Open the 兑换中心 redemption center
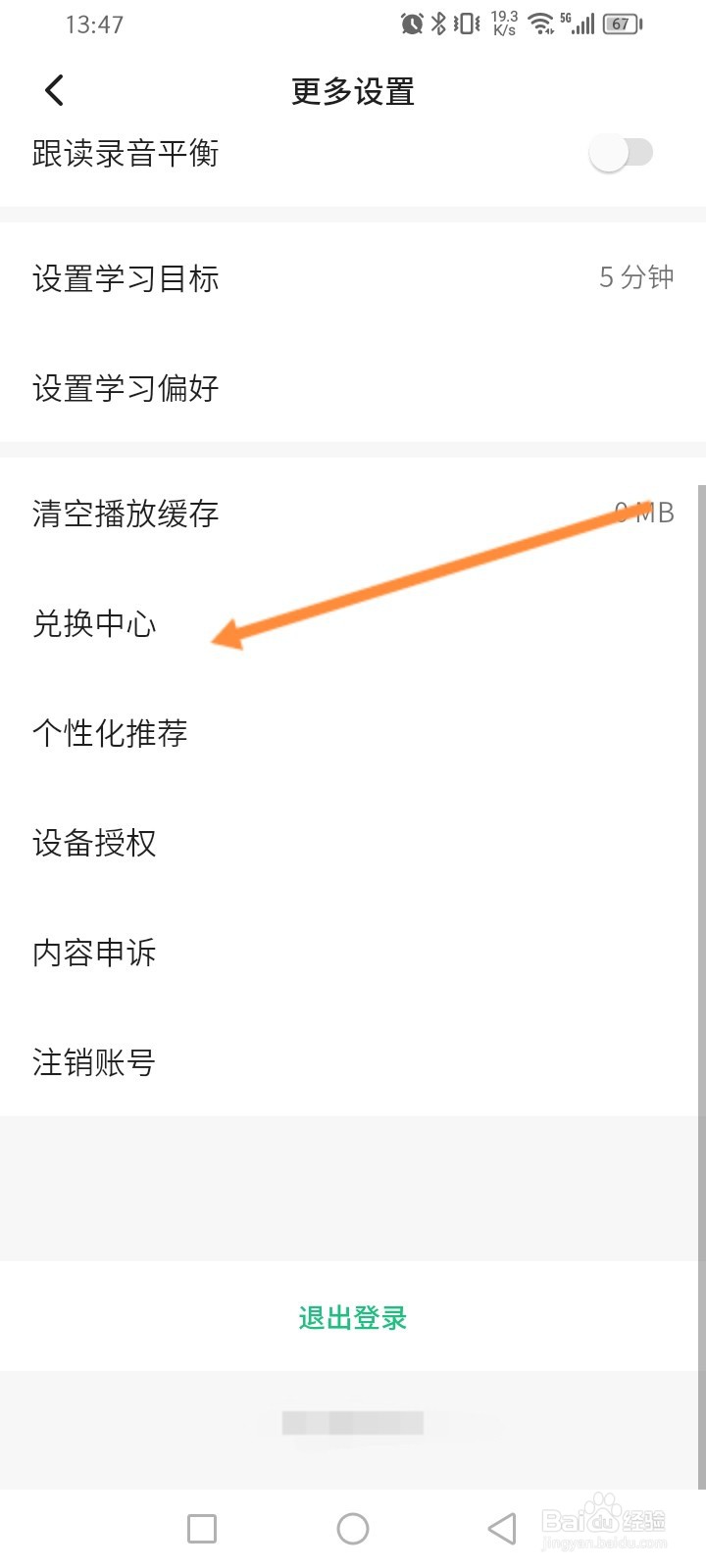 pos(95,624)
